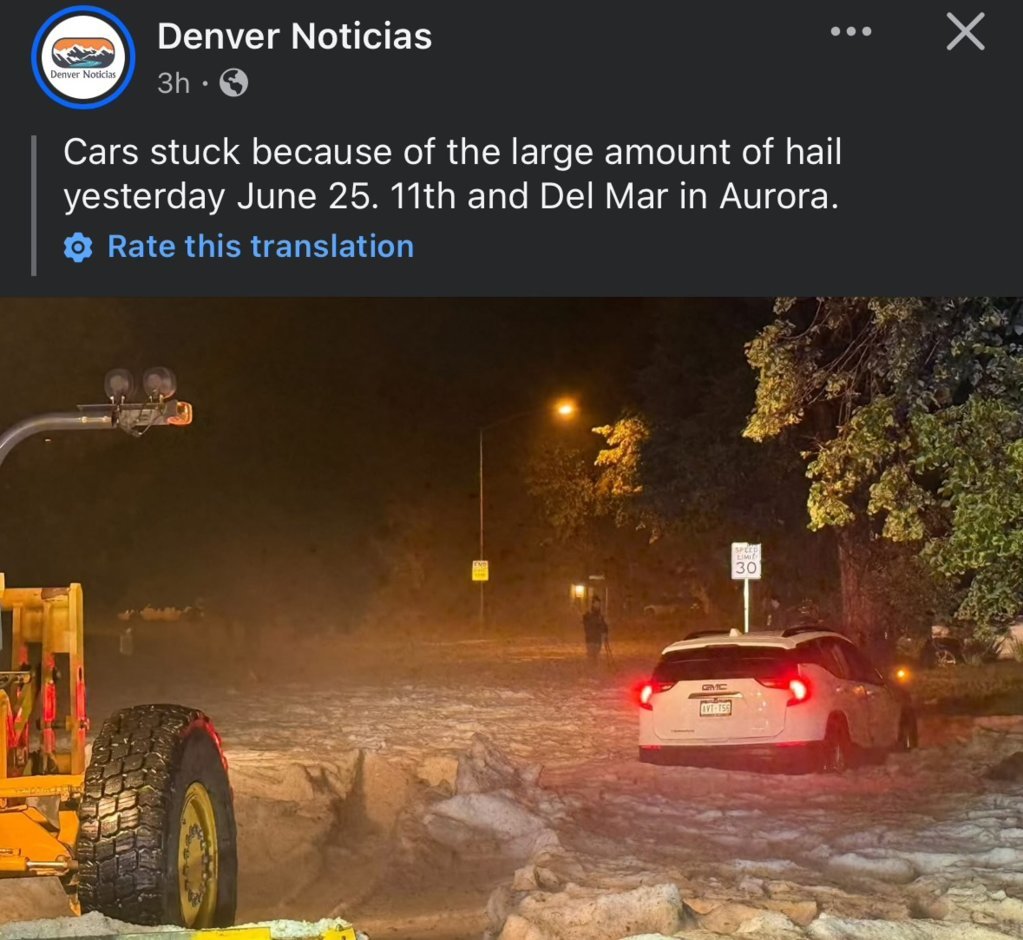Open the three-dot post options menu
Image resolution: width=1023 pixels, height=940 pixels.
coord(851,32)
